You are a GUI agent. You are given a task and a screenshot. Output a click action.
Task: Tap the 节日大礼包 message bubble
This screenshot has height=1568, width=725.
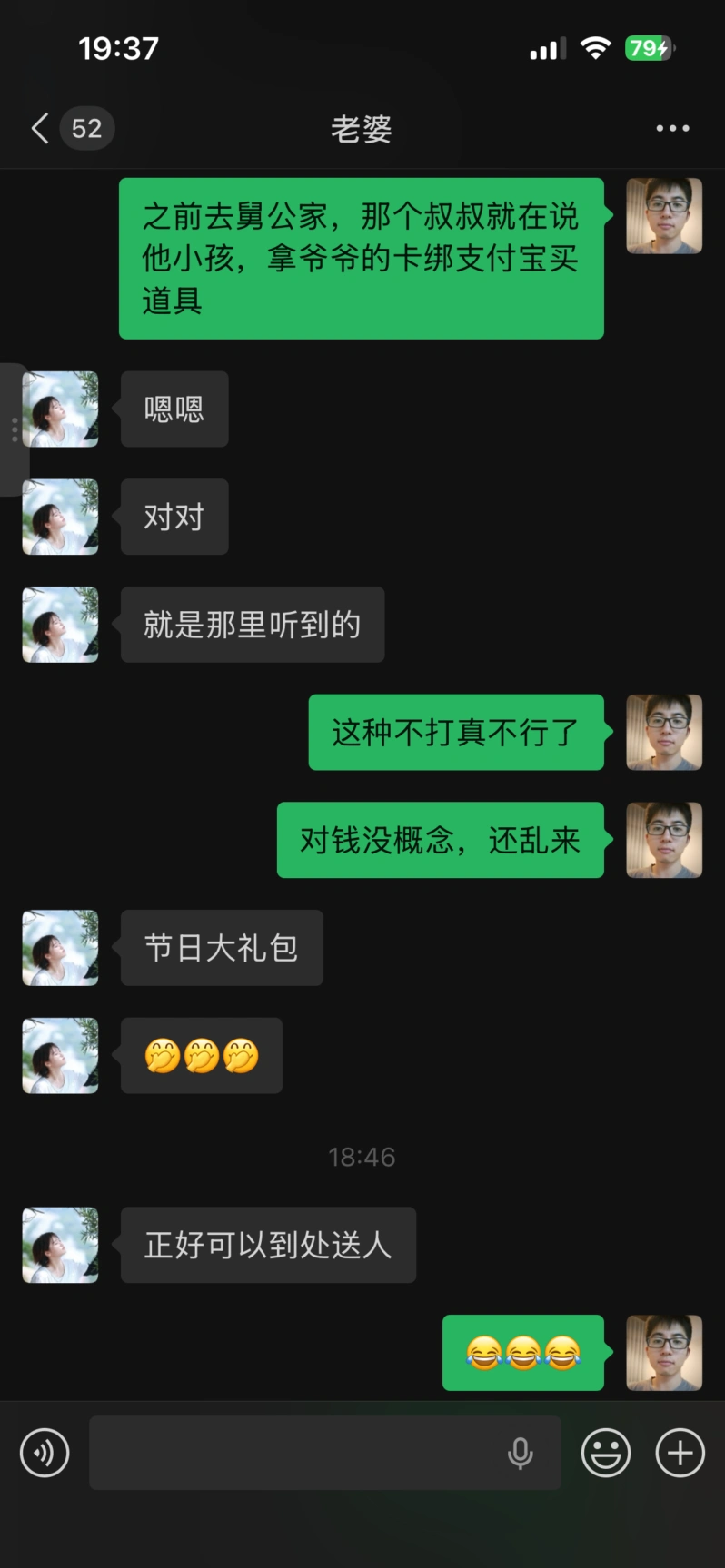tap(221, 947)
